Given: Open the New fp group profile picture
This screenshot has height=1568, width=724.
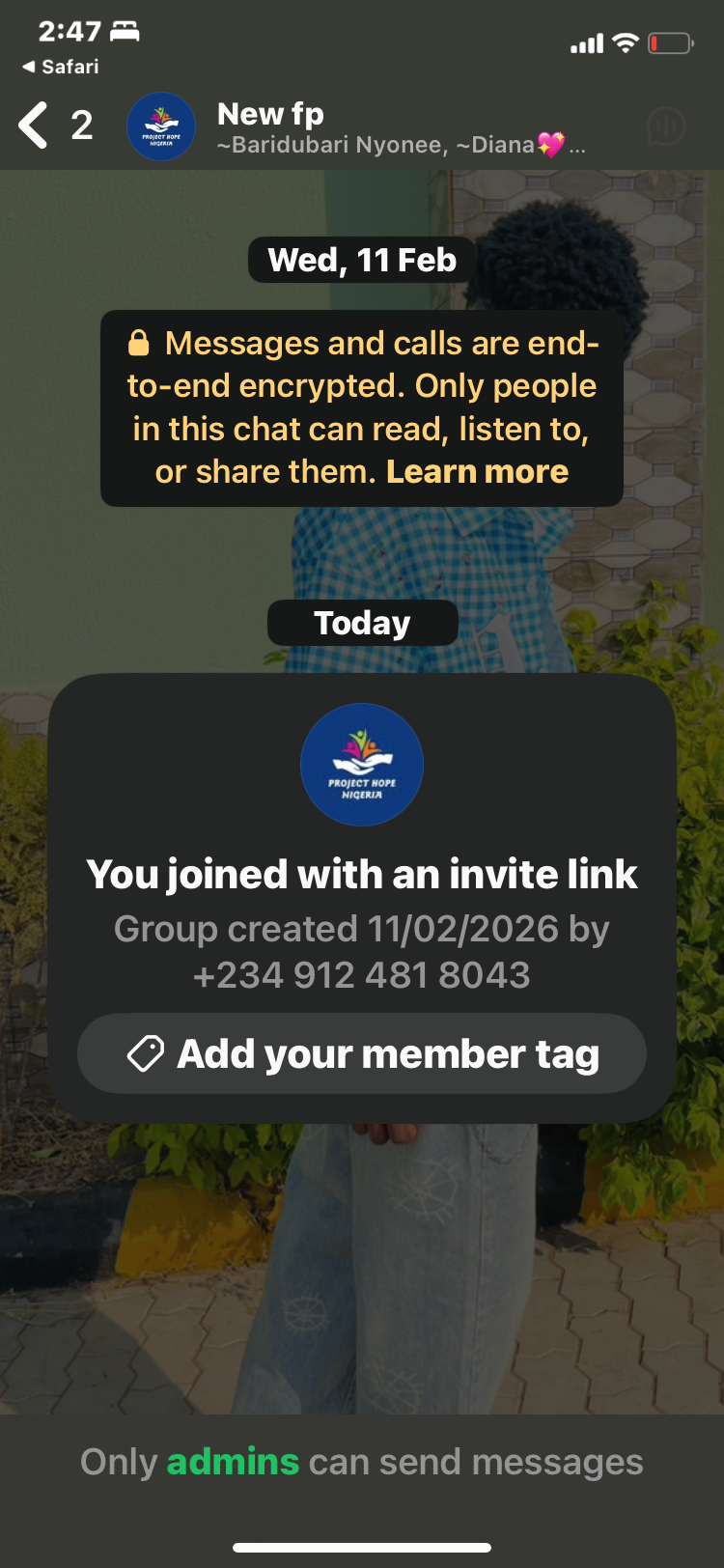Looking at the screenshot, I should point(161,126).
